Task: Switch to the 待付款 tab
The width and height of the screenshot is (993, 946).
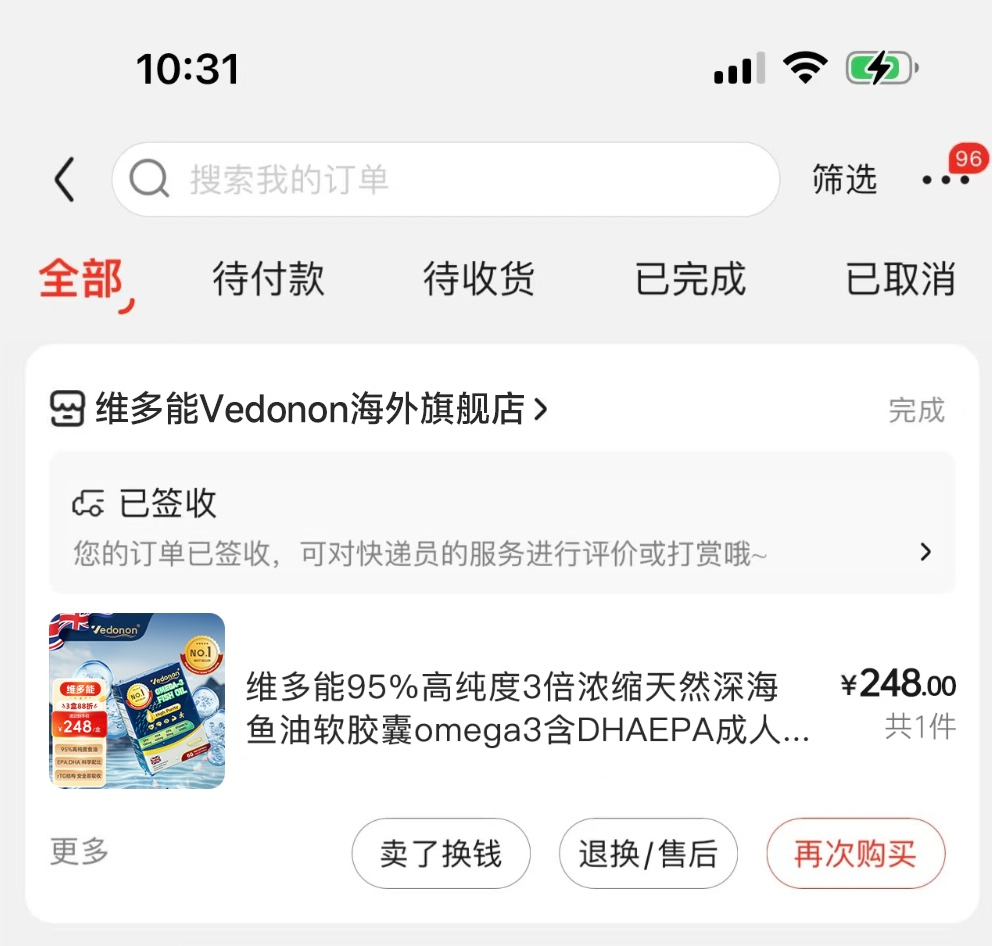Action: tap(268, 279)
